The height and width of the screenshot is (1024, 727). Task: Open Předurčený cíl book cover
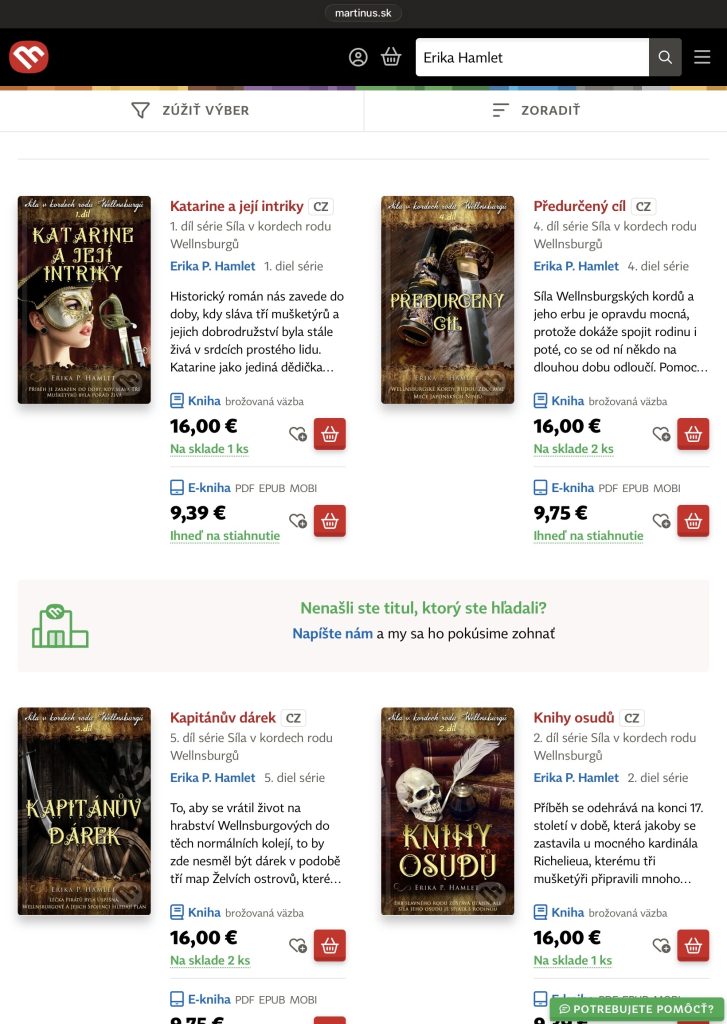[447, 300]
